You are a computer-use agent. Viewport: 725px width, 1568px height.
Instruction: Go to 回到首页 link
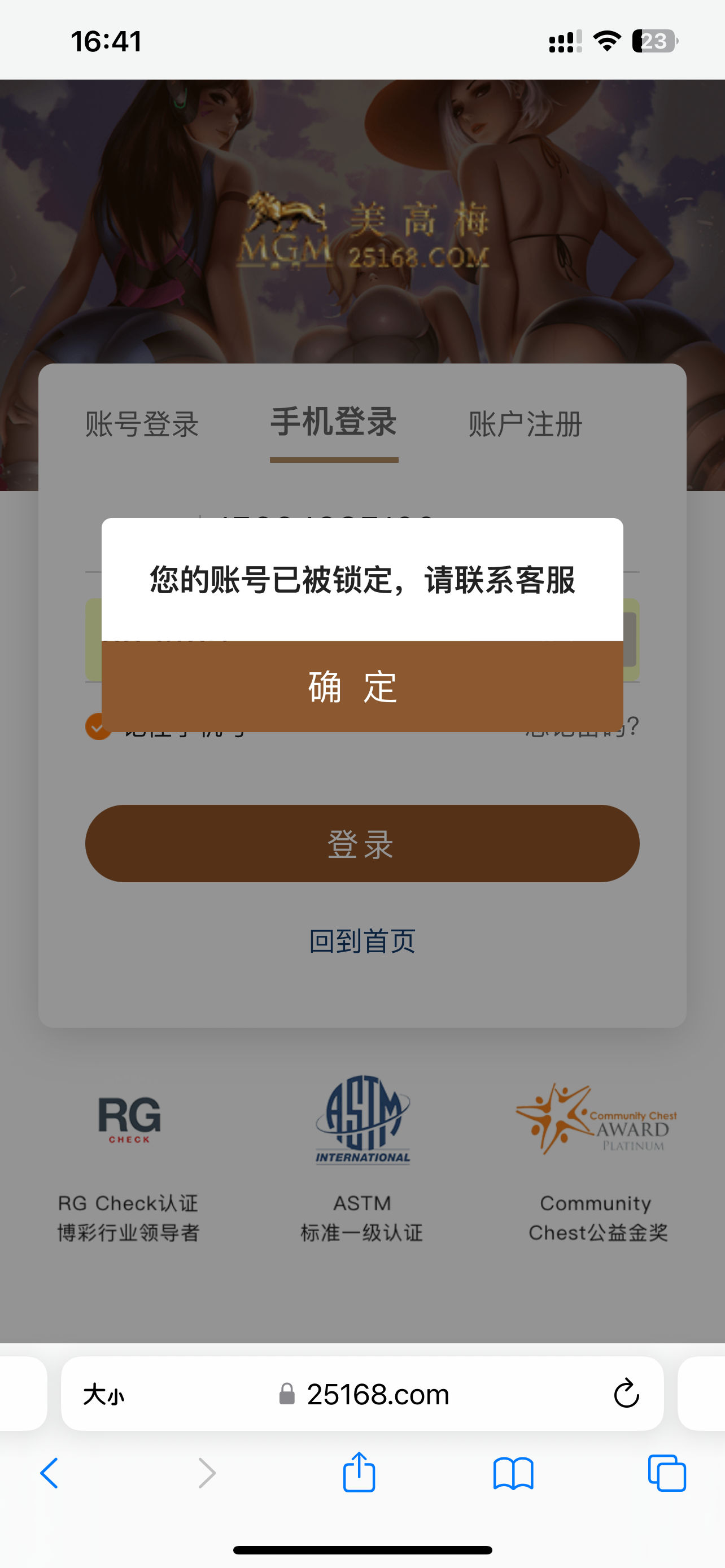pyautogui.click(x=362, y=941)
